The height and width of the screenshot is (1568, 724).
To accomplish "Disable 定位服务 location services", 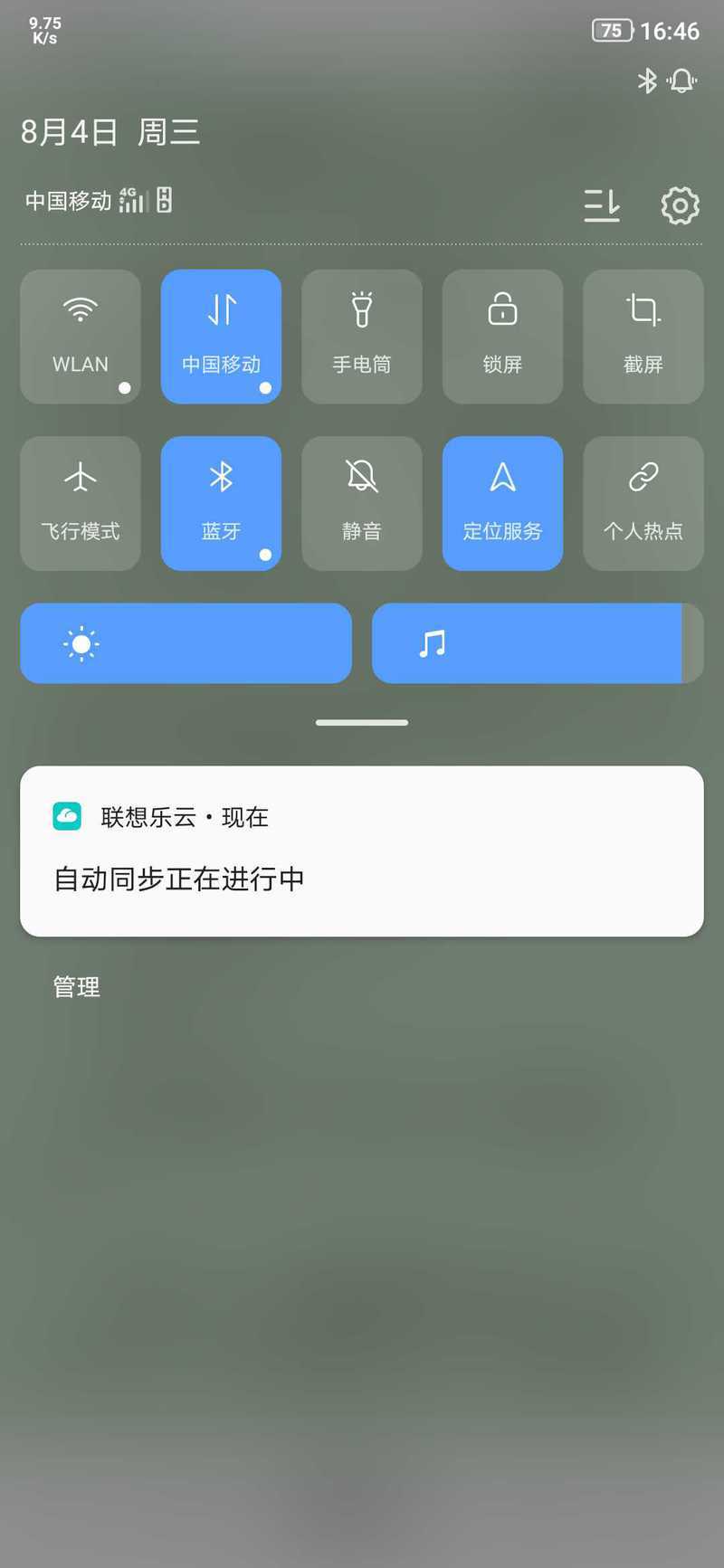I will click(502, 503).
